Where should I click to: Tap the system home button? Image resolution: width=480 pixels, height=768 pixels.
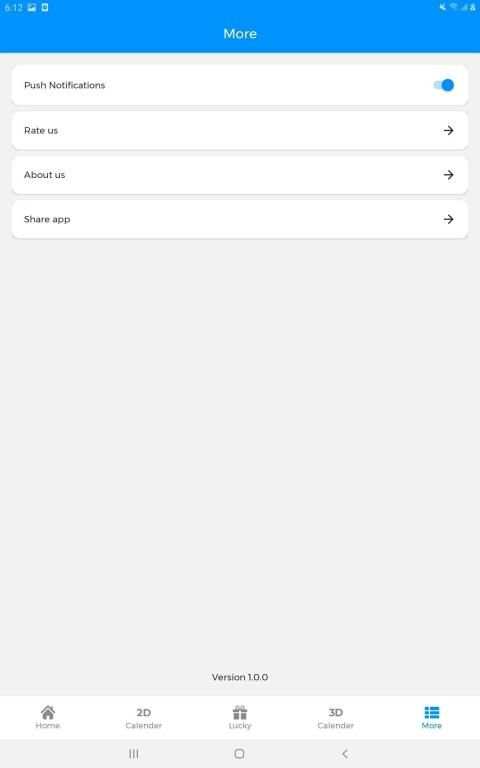pyautogui.click(x=240, y=753)
